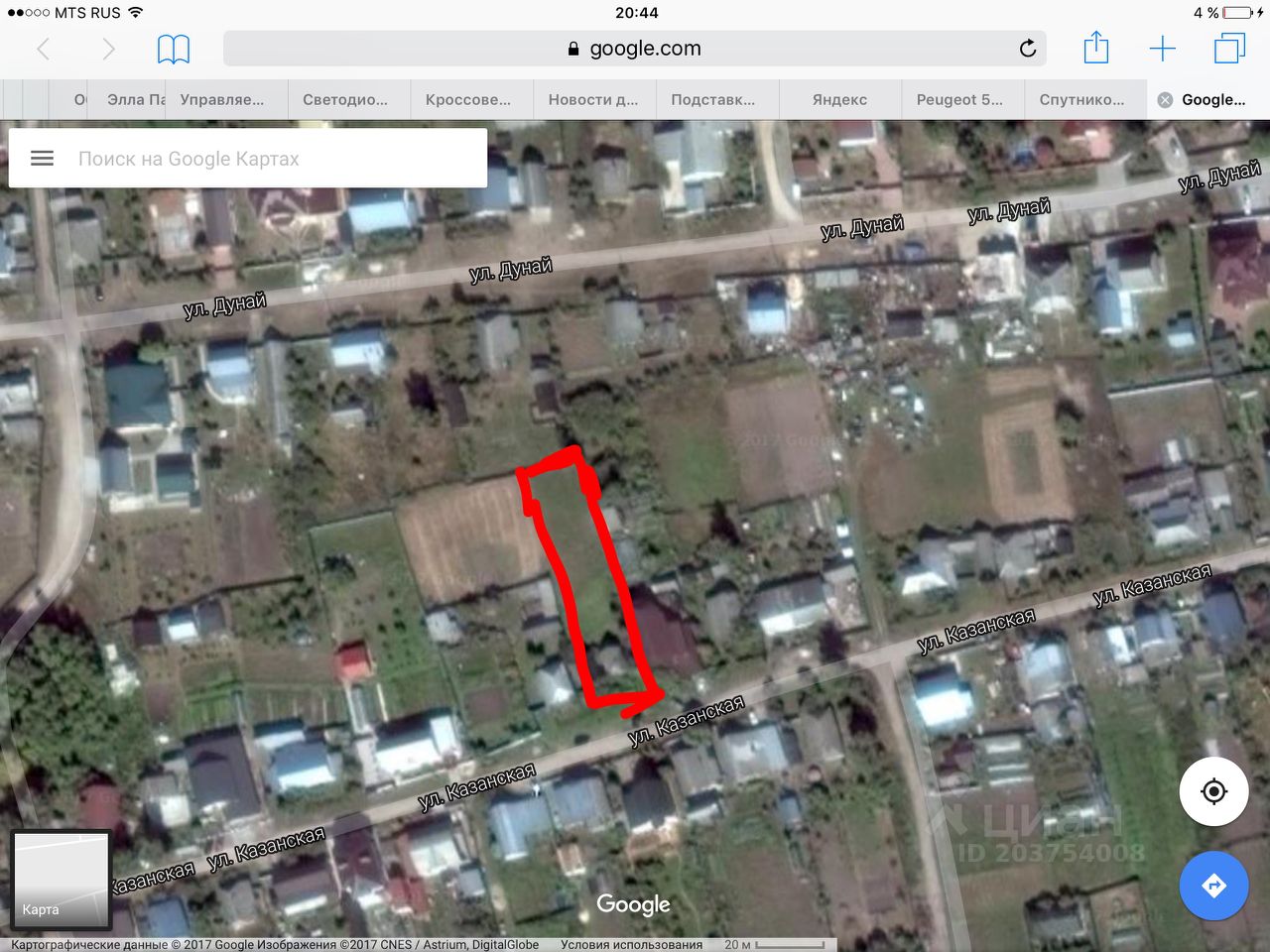
Task: Switch to the Светодио... tab
Action: coord(344,99)
